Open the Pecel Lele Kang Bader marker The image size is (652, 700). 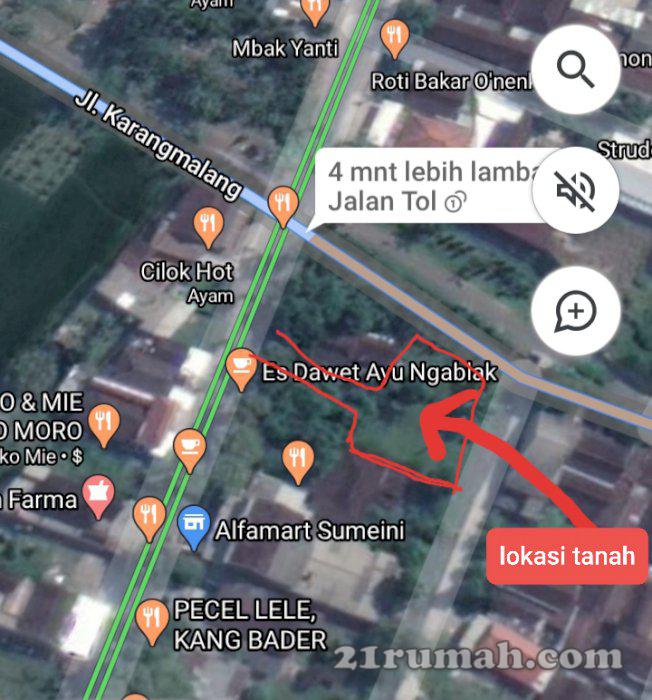[152, 621]
